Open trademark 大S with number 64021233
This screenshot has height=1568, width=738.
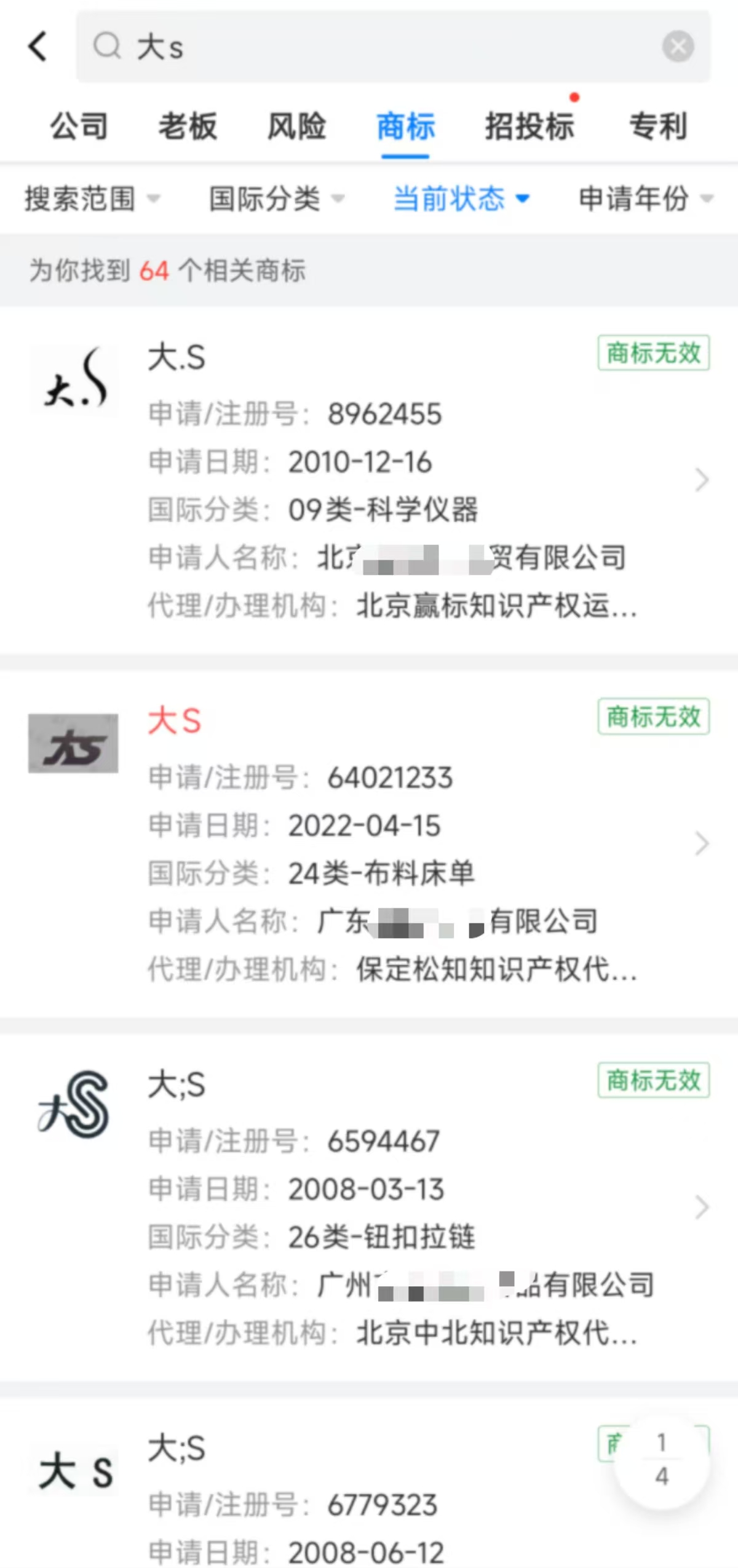pos(369,843)
